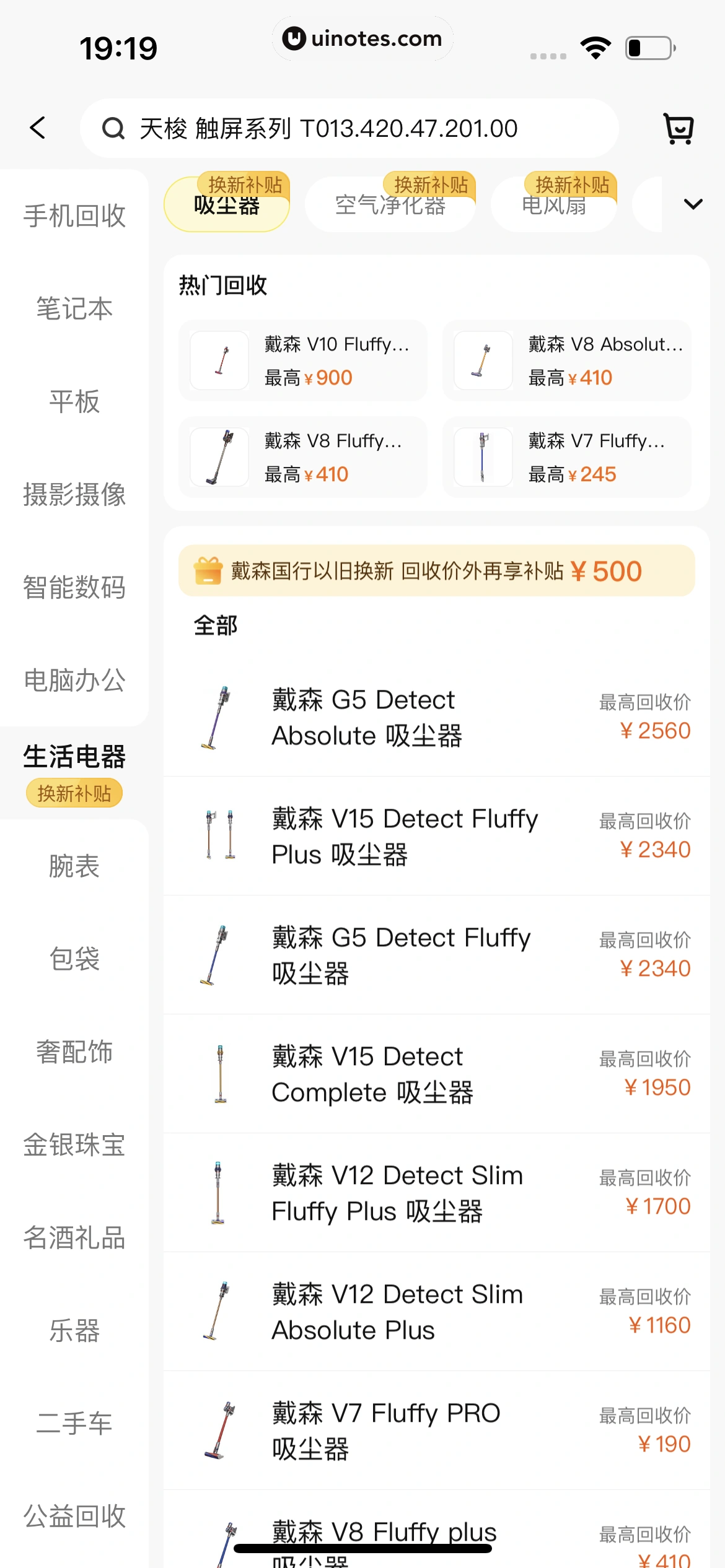Open the shopping cart
This screenshot has width=725, height=1568.
pyautogui.click(x=679, y=128)
